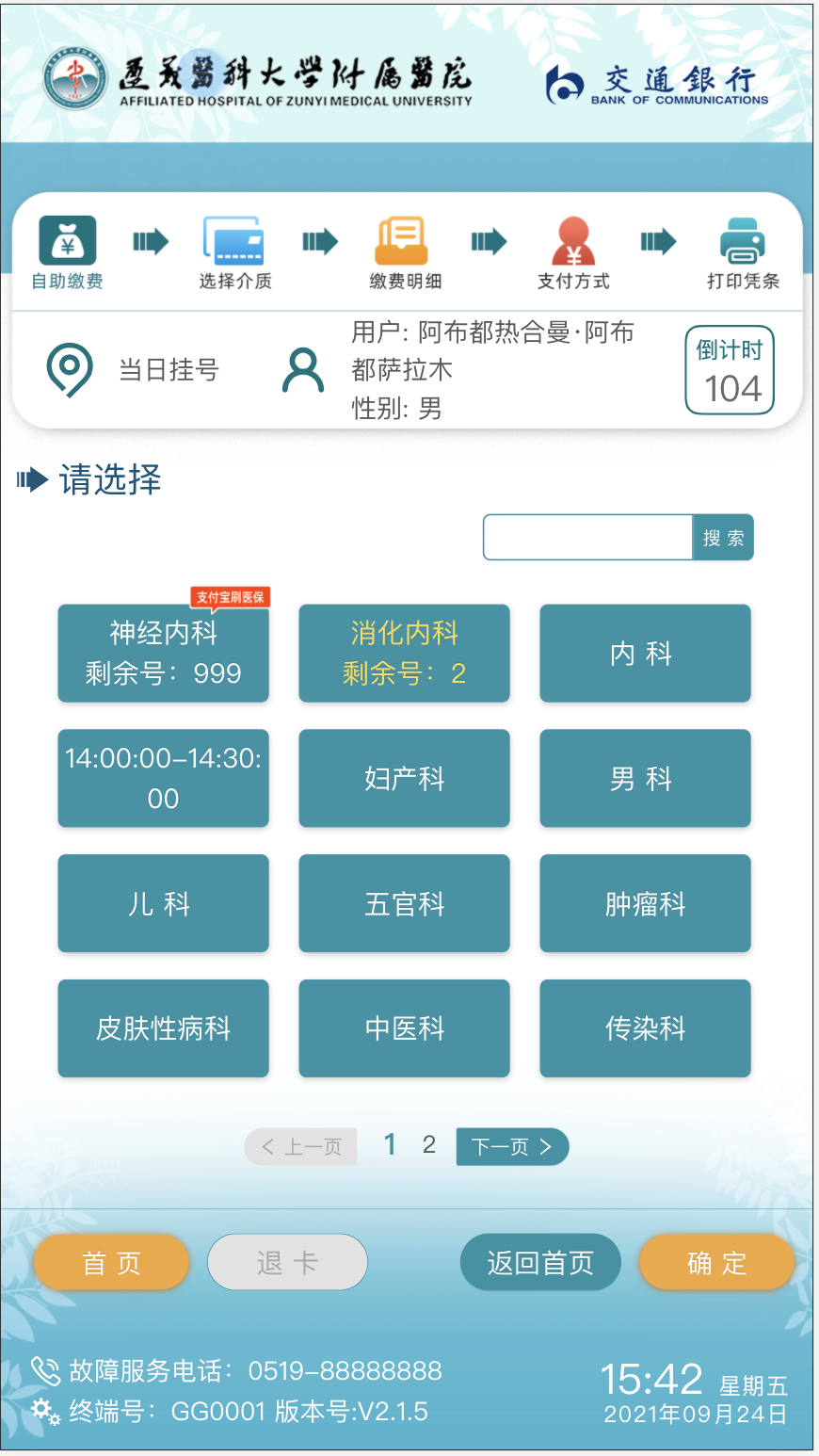Select the 皮肤性病科 department

164,1028
